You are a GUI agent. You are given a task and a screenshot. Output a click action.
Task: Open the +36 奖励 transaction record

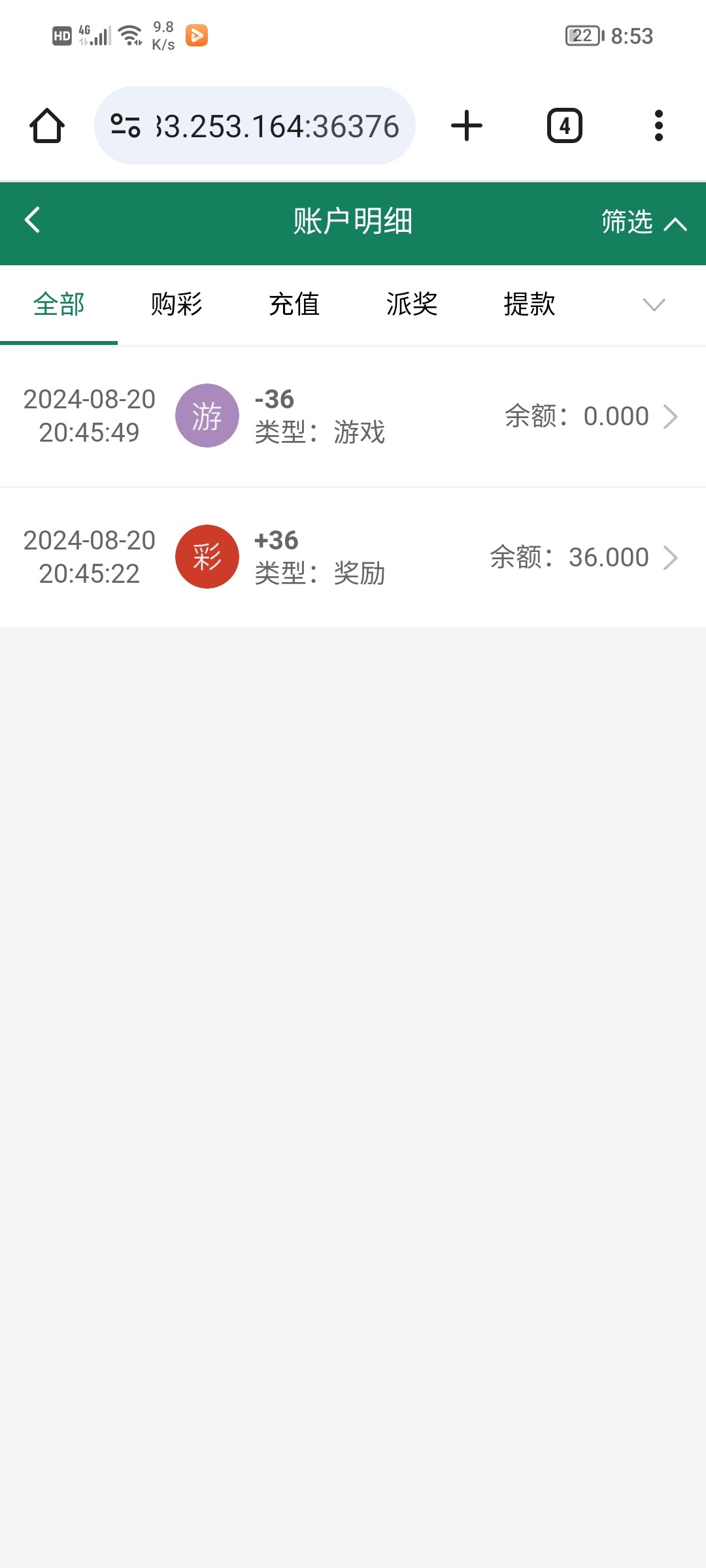(353, 557)
